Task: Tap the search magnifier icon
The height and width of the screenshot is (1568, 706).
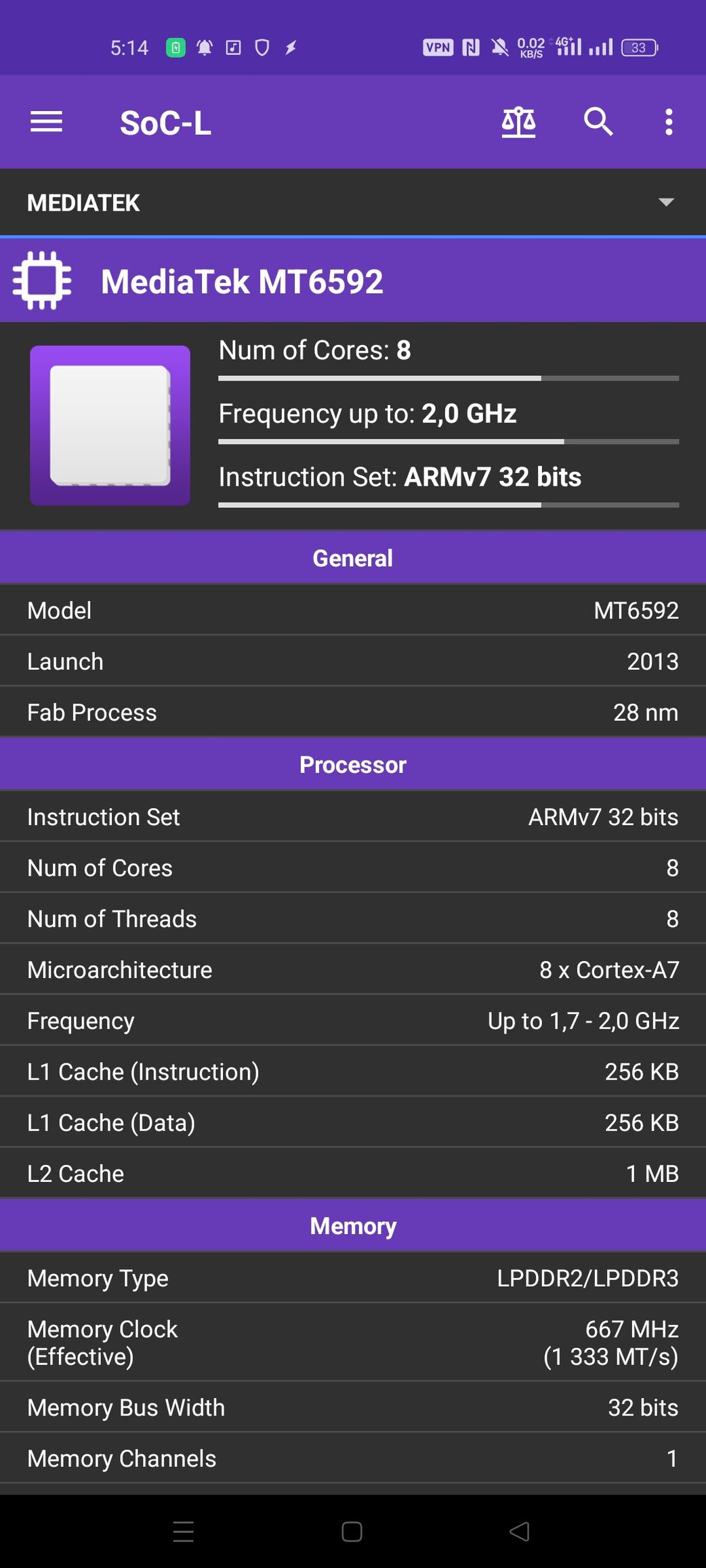Action: tap(598, 122)
